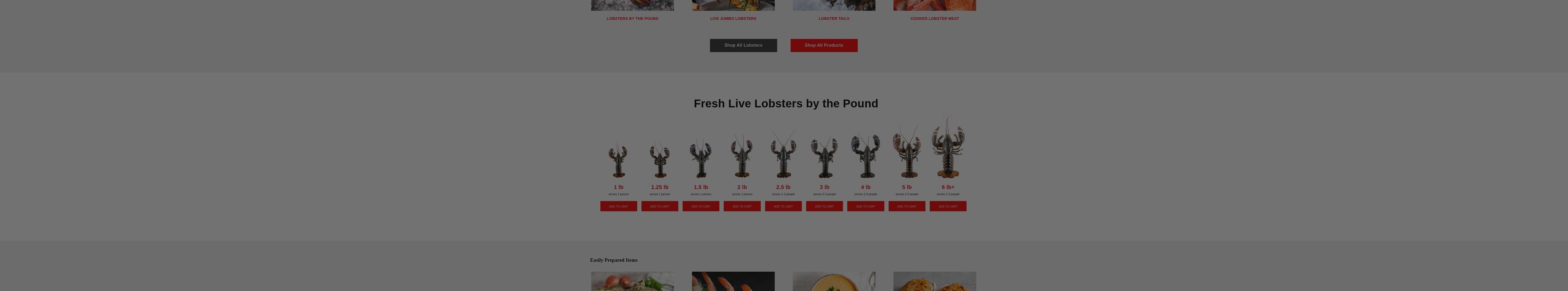
Task: Tap the Shop All Products button
Action: (824, 46)
